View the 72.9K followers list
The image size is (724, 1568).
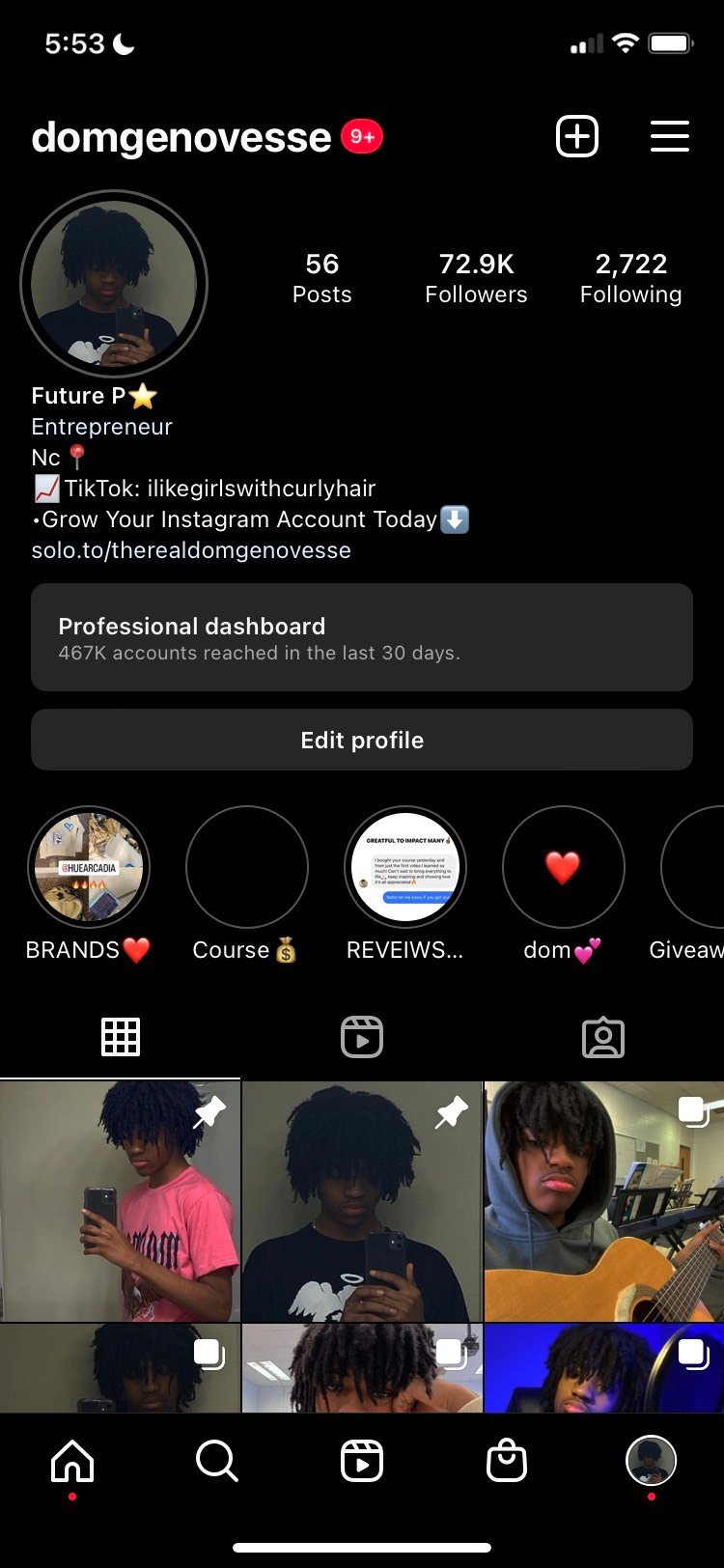tap(476, 278)
